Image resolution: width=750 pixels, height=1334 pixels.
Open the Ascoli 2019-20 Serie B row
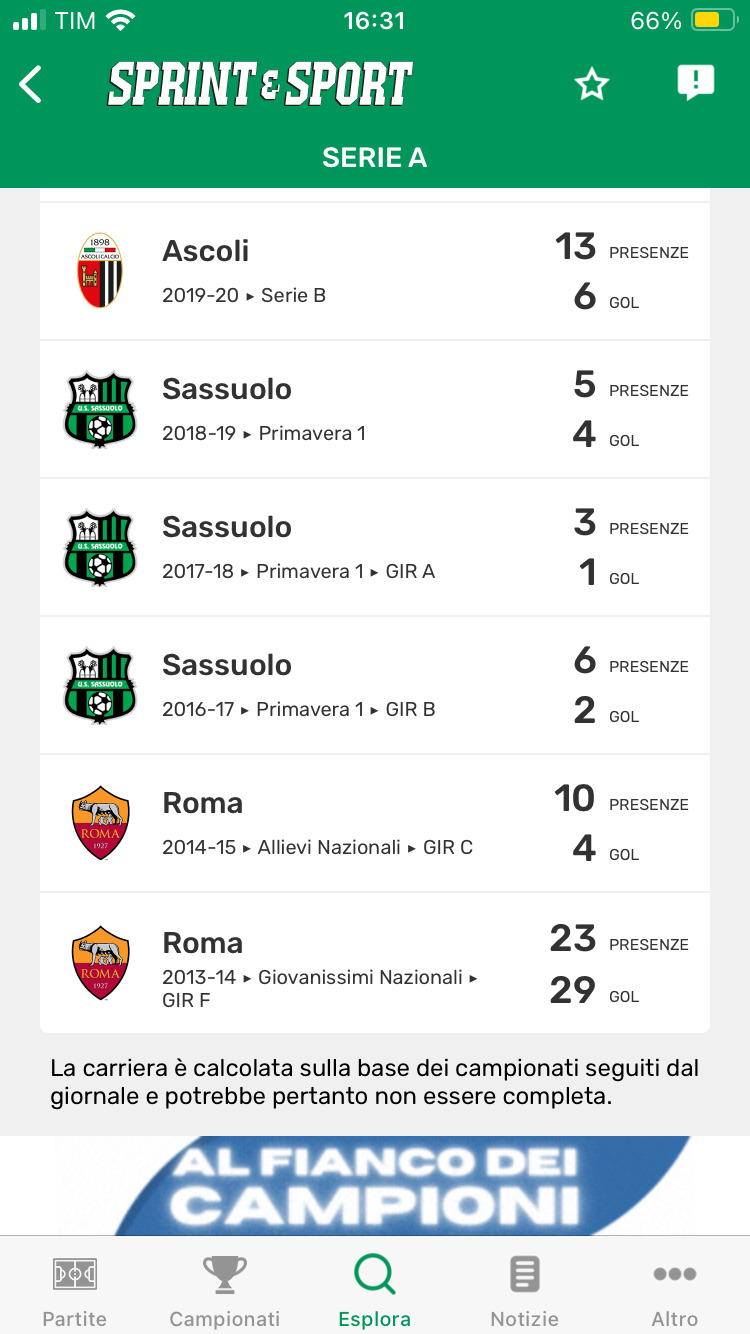coord(375,271)
